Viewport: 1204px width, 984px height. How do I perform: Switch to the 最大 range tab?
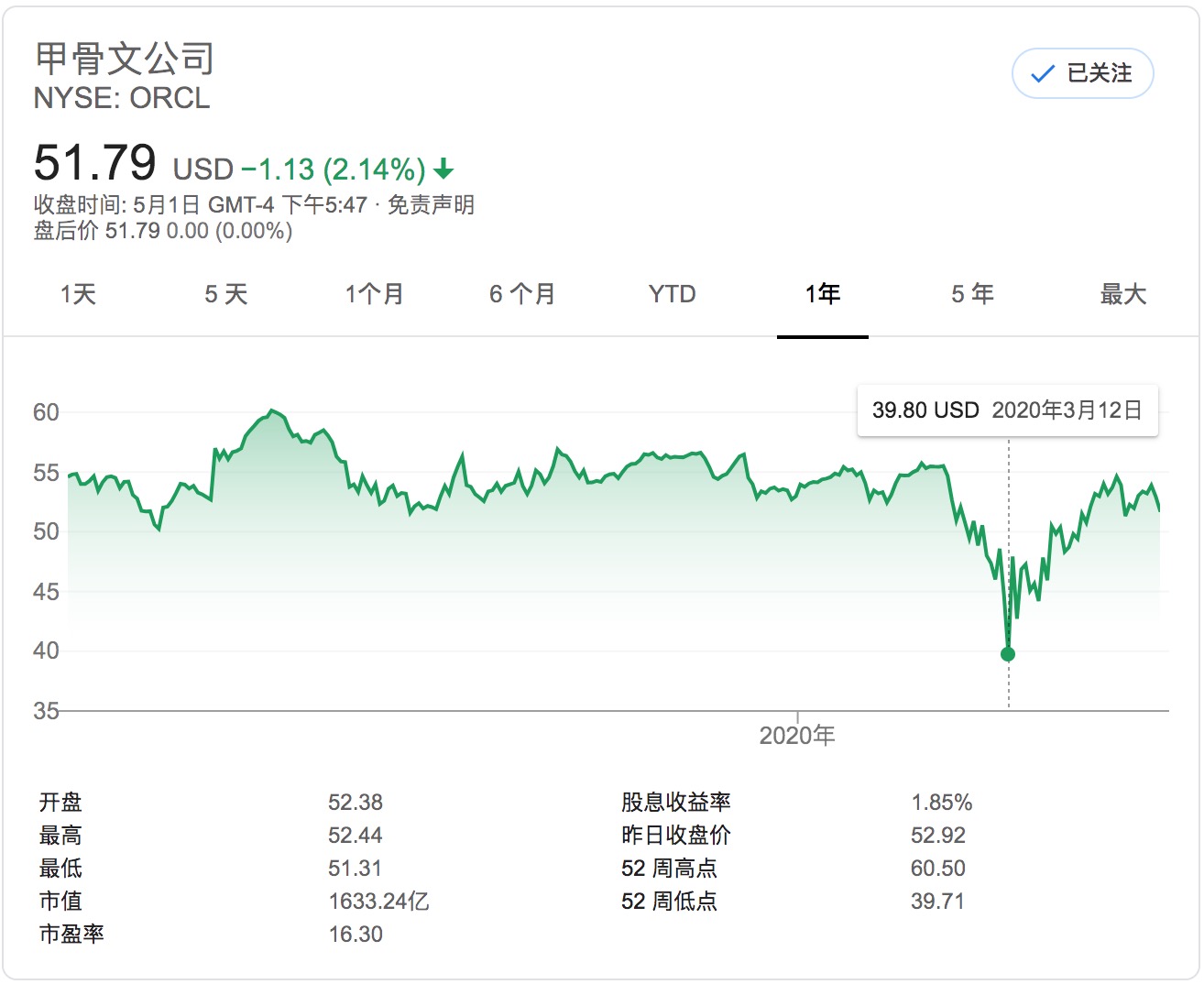(1122, 294)
